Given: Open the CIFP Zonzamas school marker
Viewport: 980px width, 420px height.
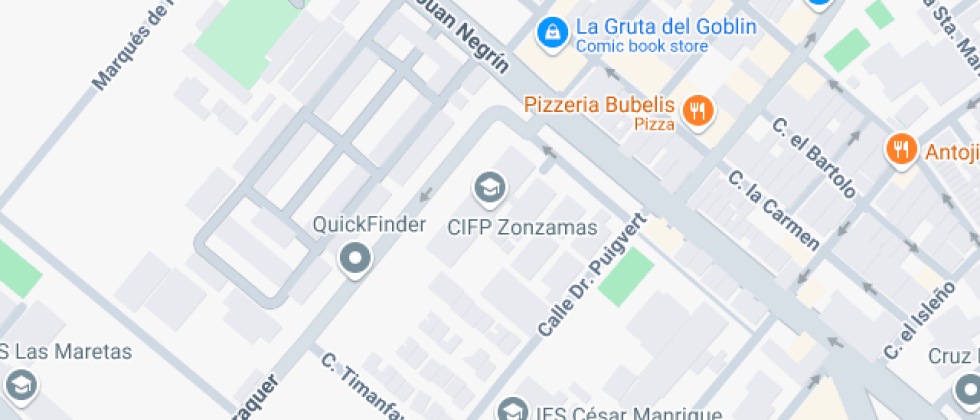Looking at the screenshot, I should click(x=489, y=187).
